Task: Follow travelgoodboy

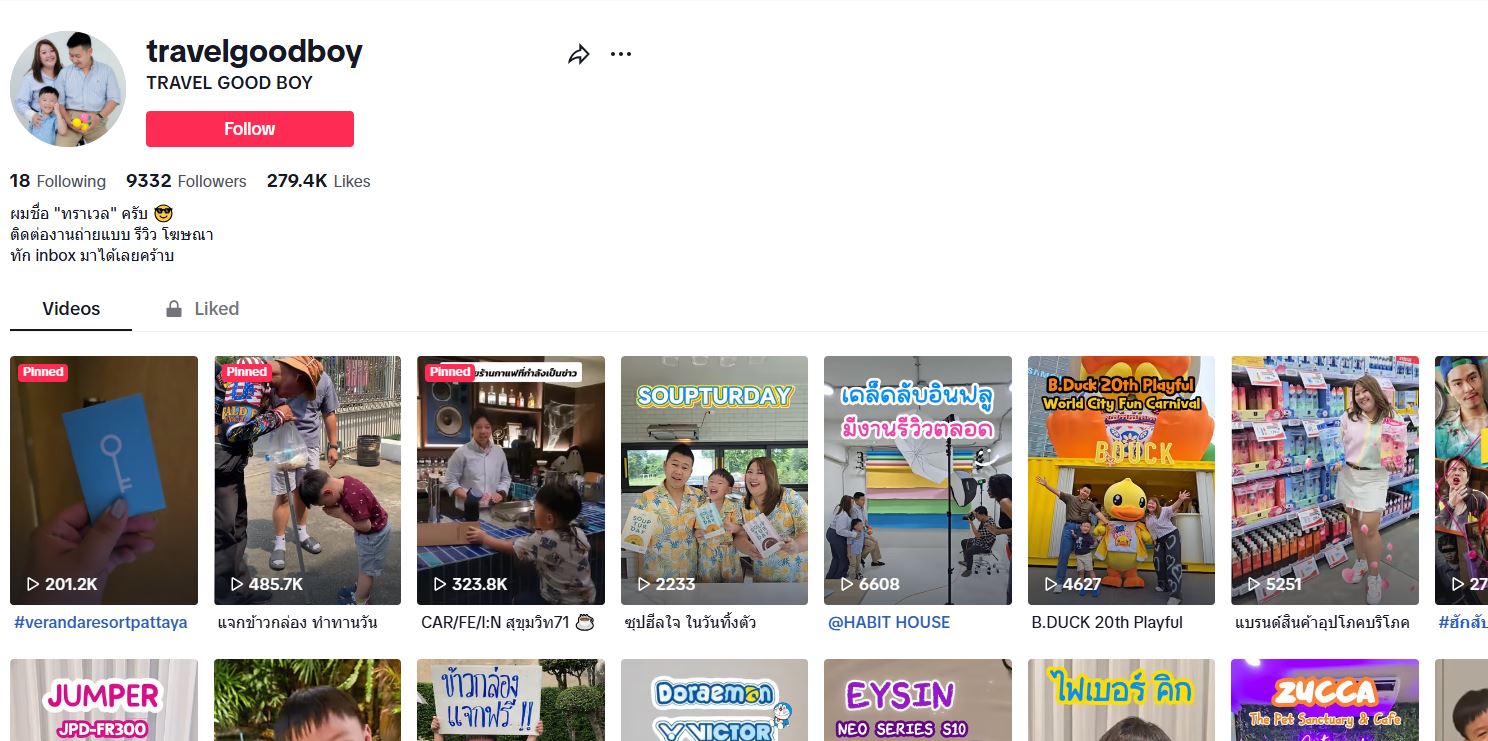Action: (x=249, y=129)
